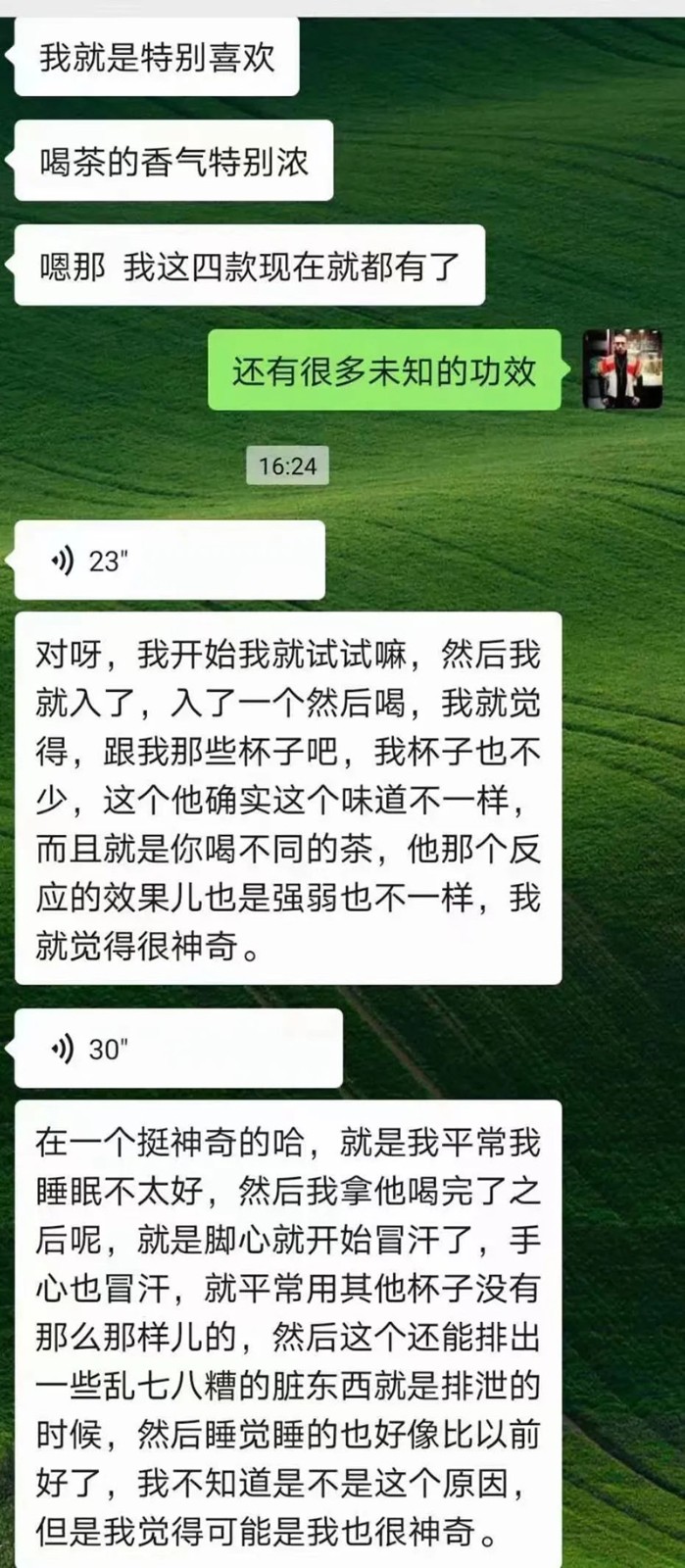Open the sender's profile avatar
Image resolution: width=685 pixels, height=1568 pixels.
[622, 369]
